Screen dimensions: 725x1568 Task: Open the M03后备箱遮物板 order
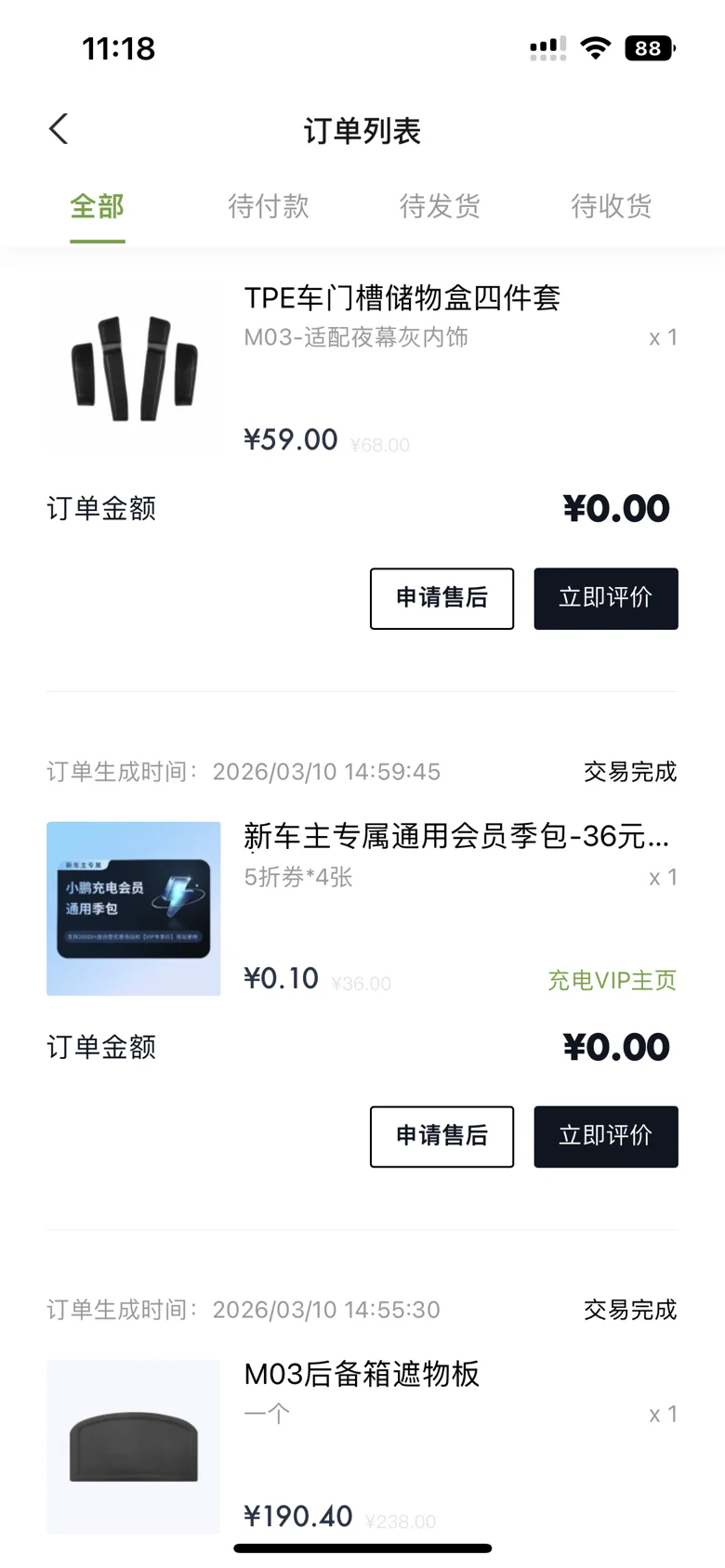pyautogui.click(x=362, y=1374)
